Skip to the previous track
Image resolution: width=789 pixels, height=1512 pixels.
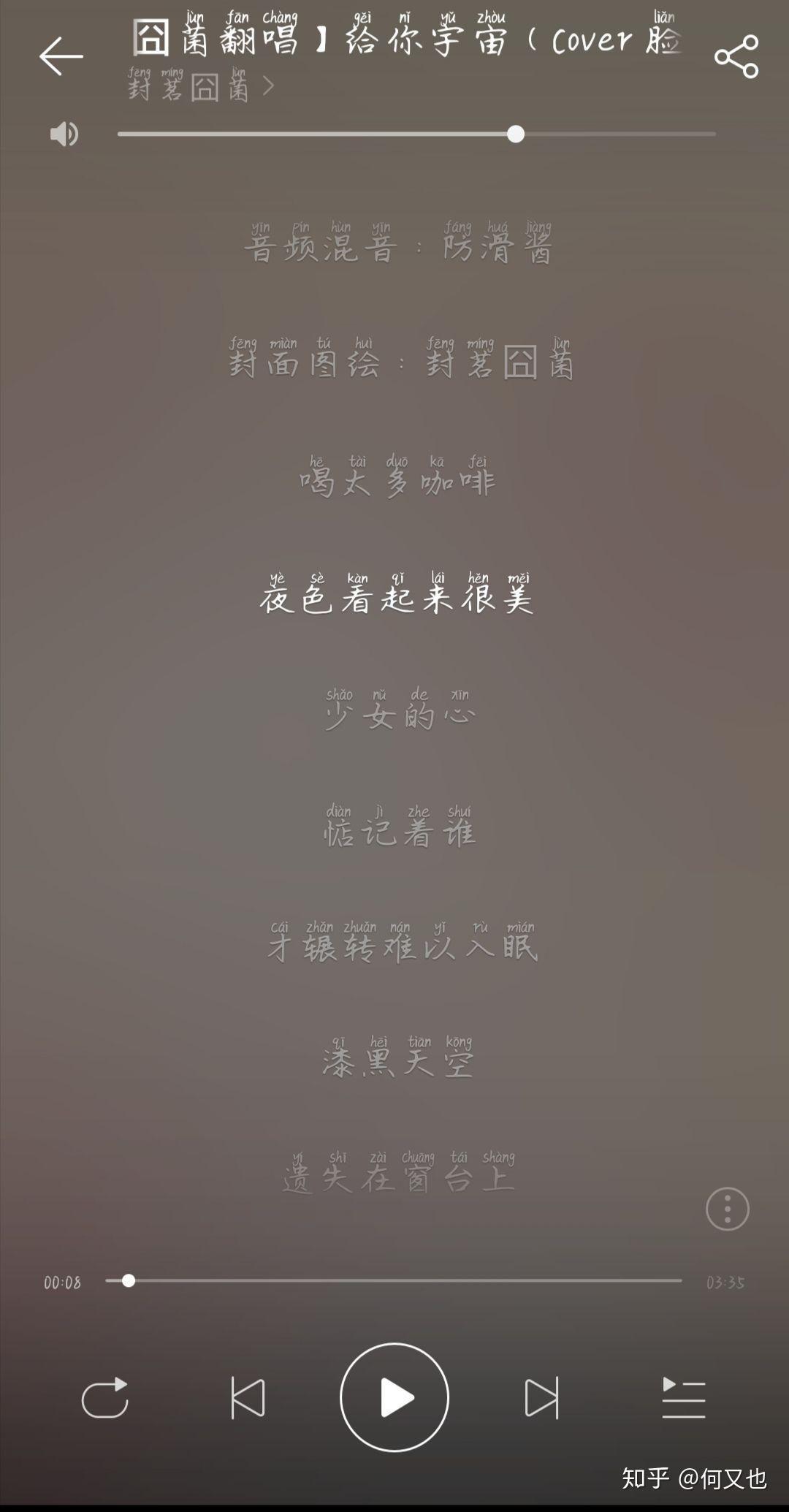[x=248, y=1397]
